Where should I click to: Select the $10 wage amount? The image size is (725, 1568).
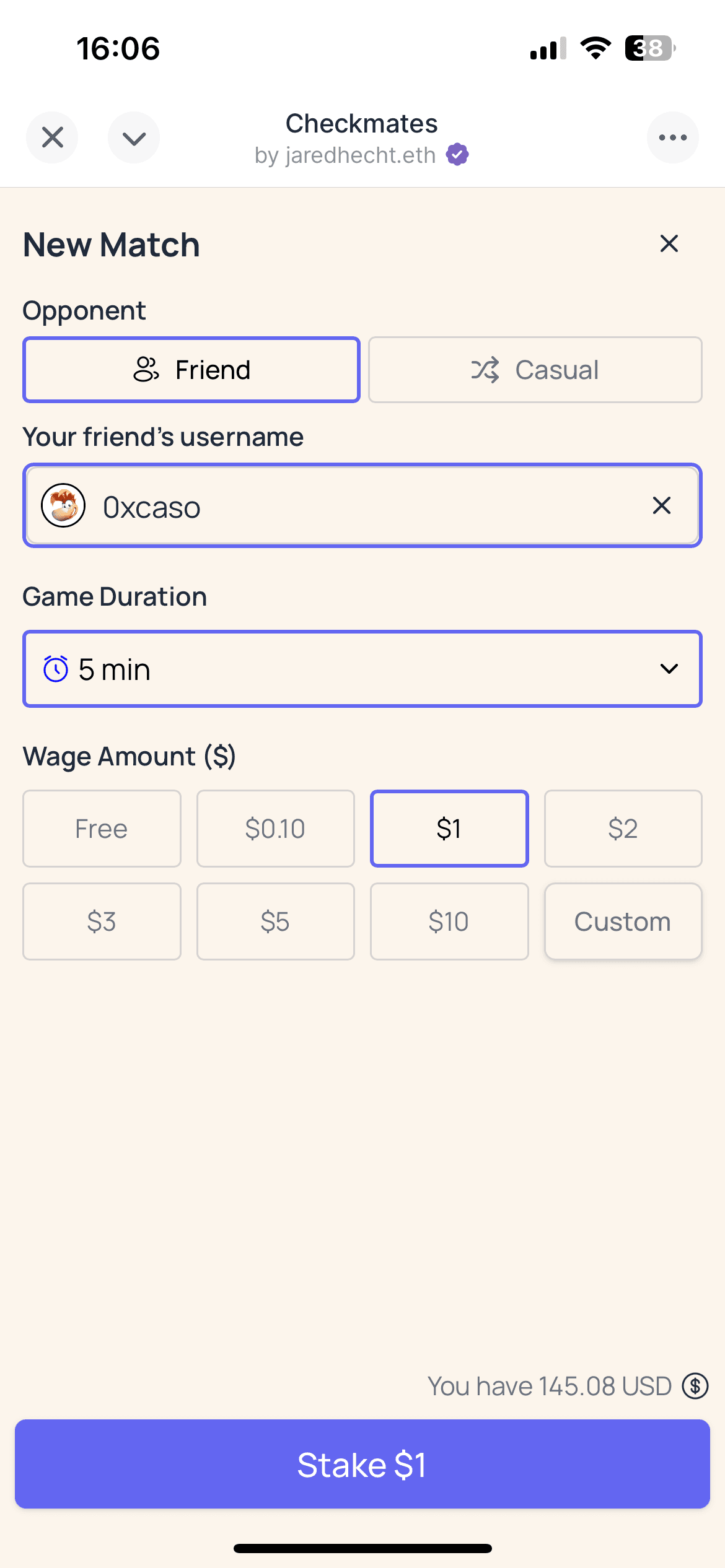tap(449, 921)
